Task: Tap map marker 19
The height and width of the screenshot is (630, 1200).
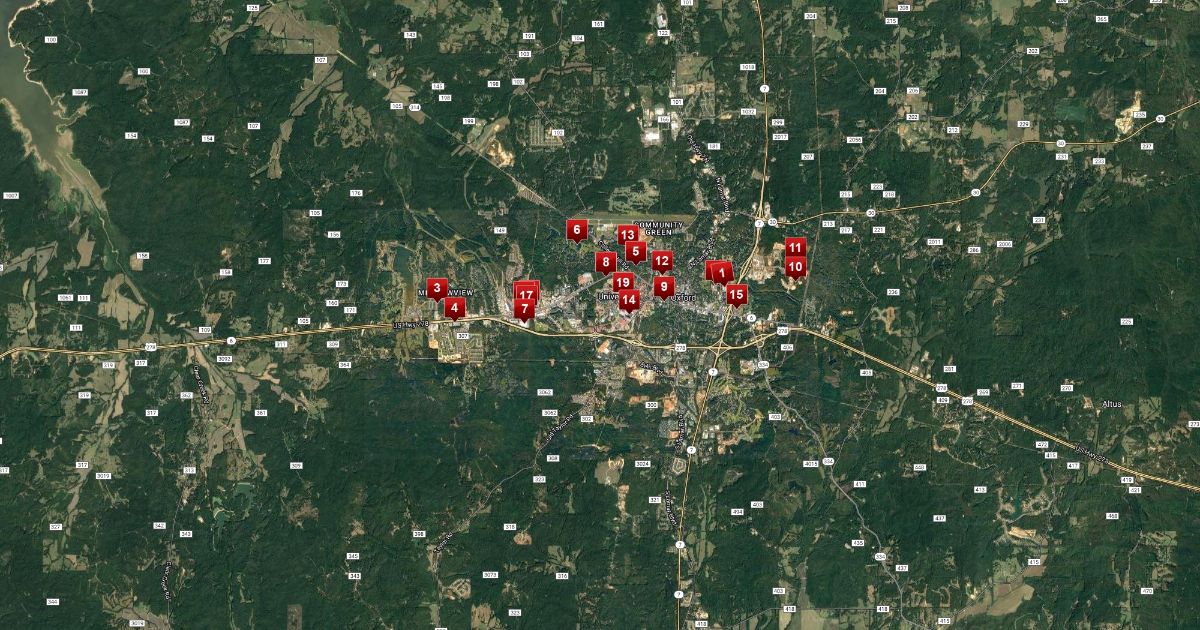Action: click(622, 283)
